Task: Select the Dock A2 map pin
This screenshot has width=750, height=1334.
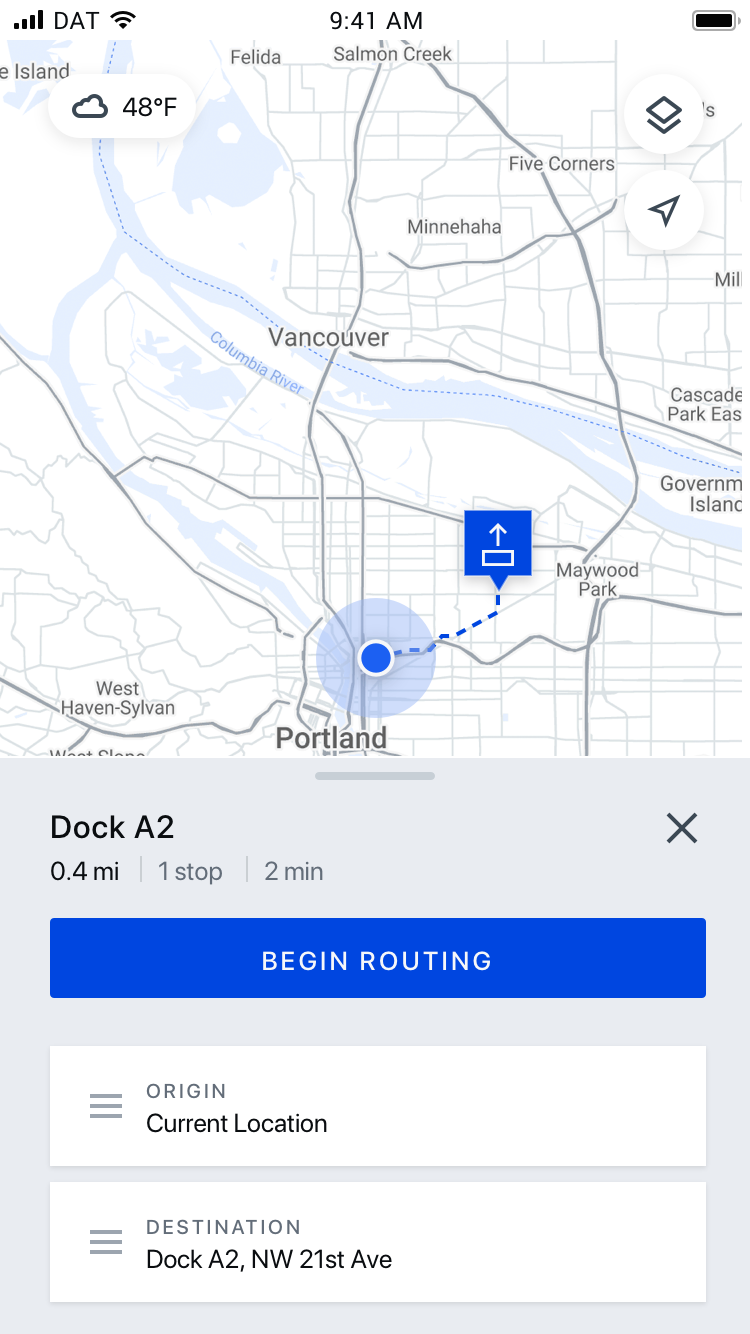Action: coord(498,543)
